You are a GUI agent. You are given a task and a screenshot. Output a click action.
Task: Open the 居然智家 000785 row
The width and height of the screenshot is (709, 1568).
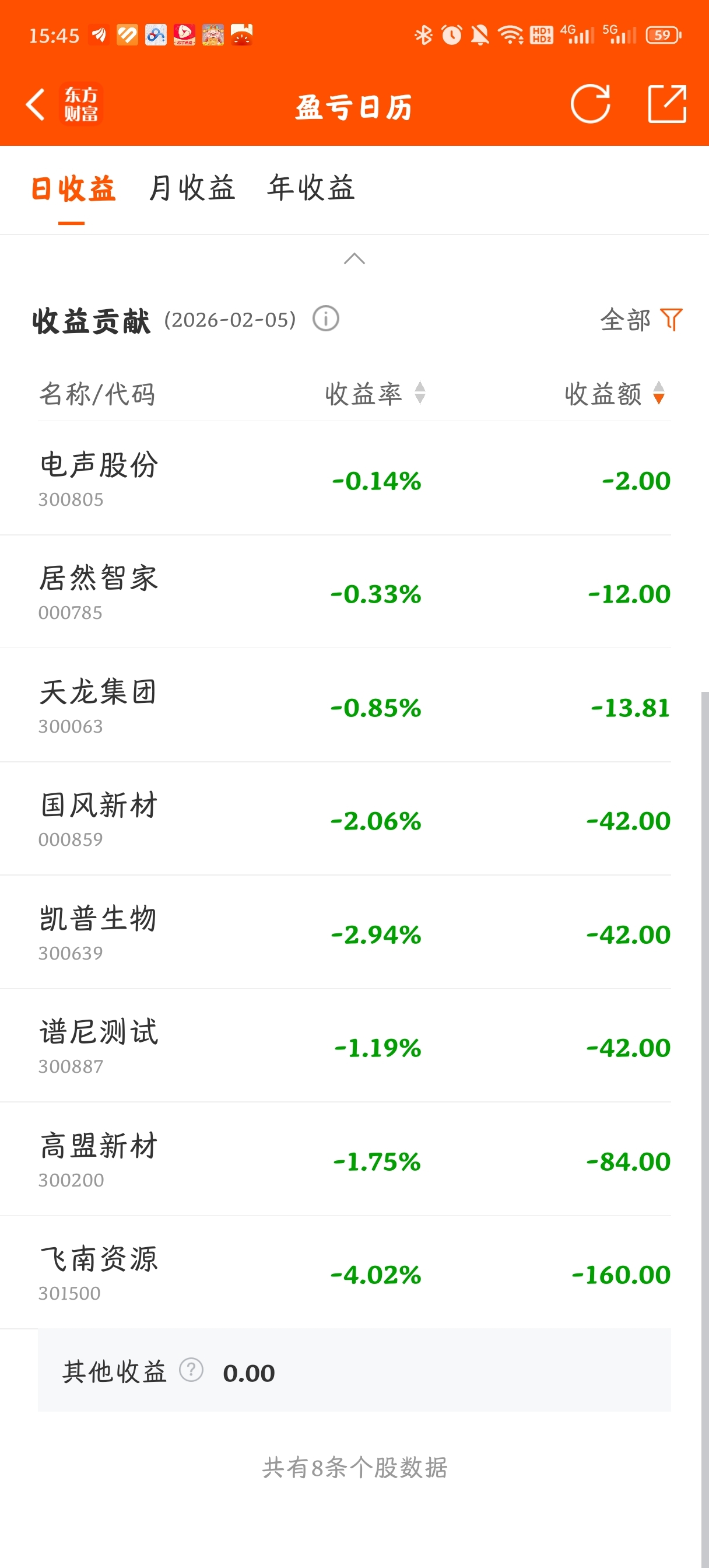coord(354,592)
